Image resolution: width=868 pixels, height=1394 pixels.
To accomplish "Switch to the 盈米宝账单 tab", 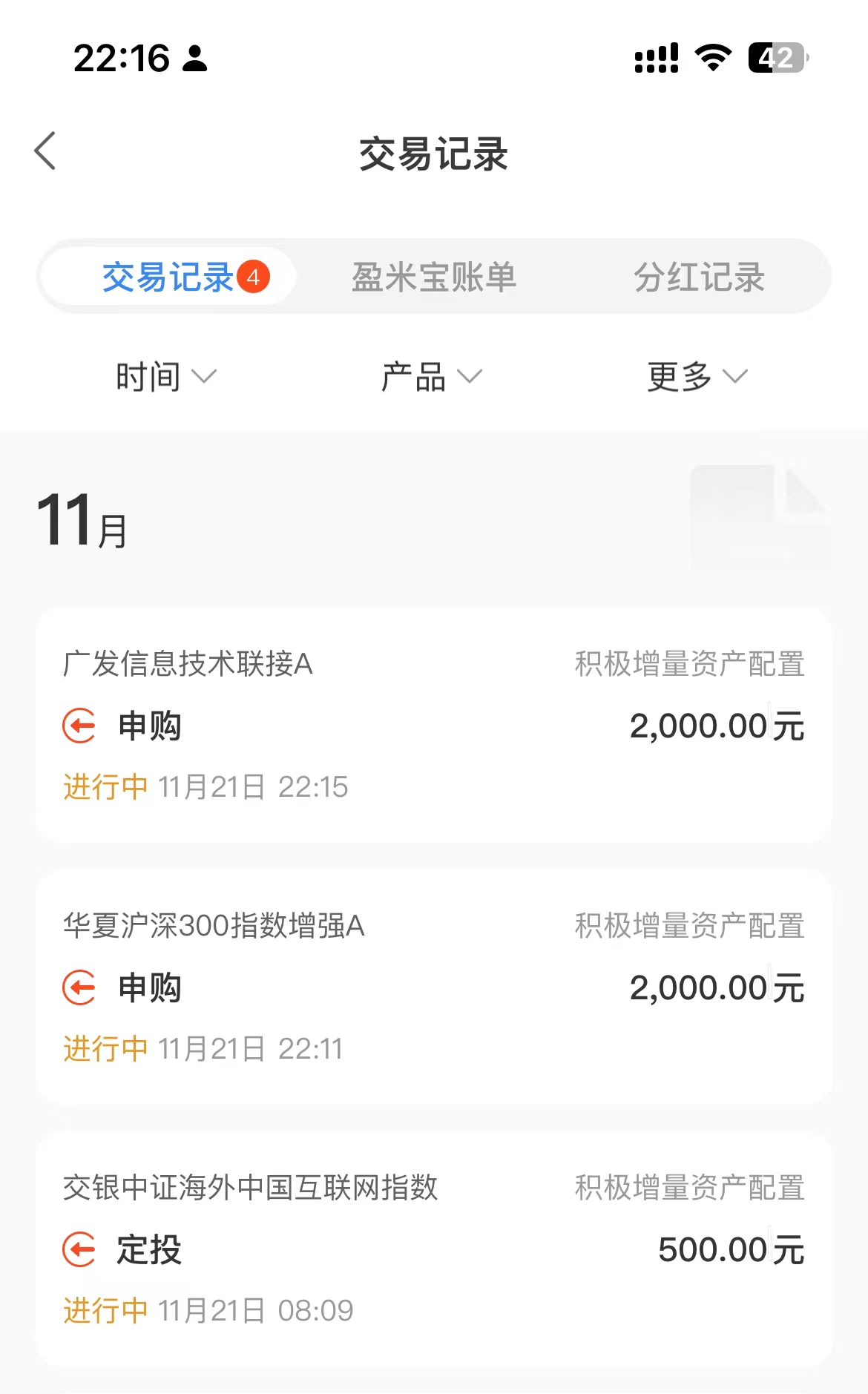I will [434, 277].
